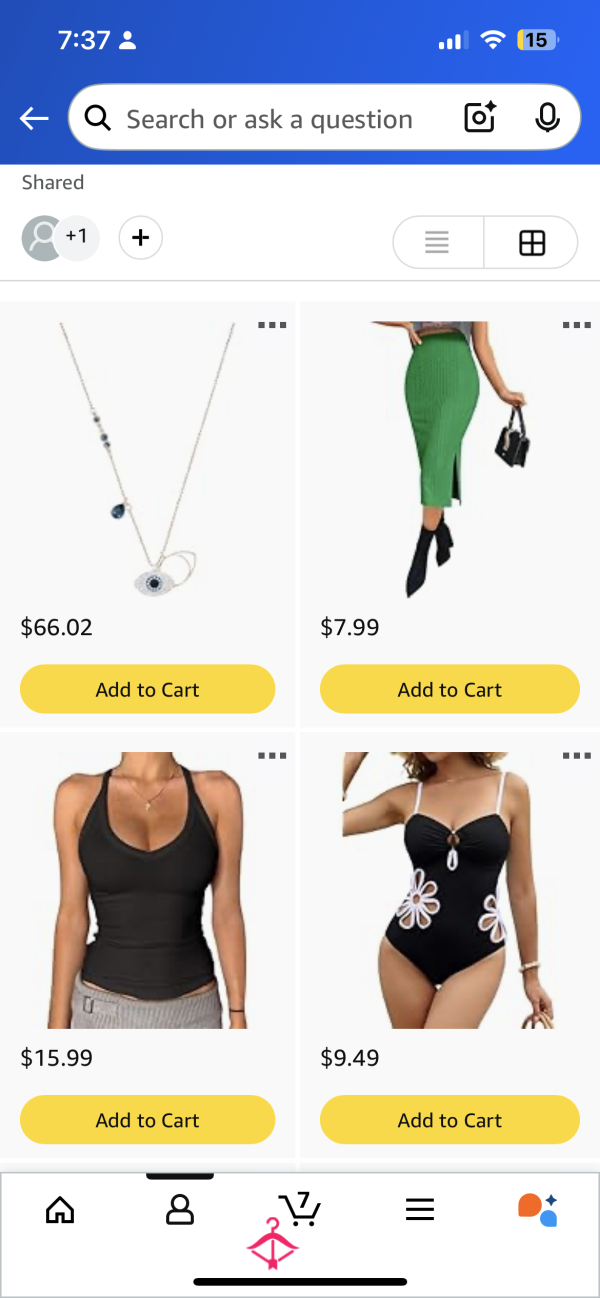Open the account profile tab
Viewport: 600px width, 1298px height.
pyautogui.click(x=179, y=1210)
